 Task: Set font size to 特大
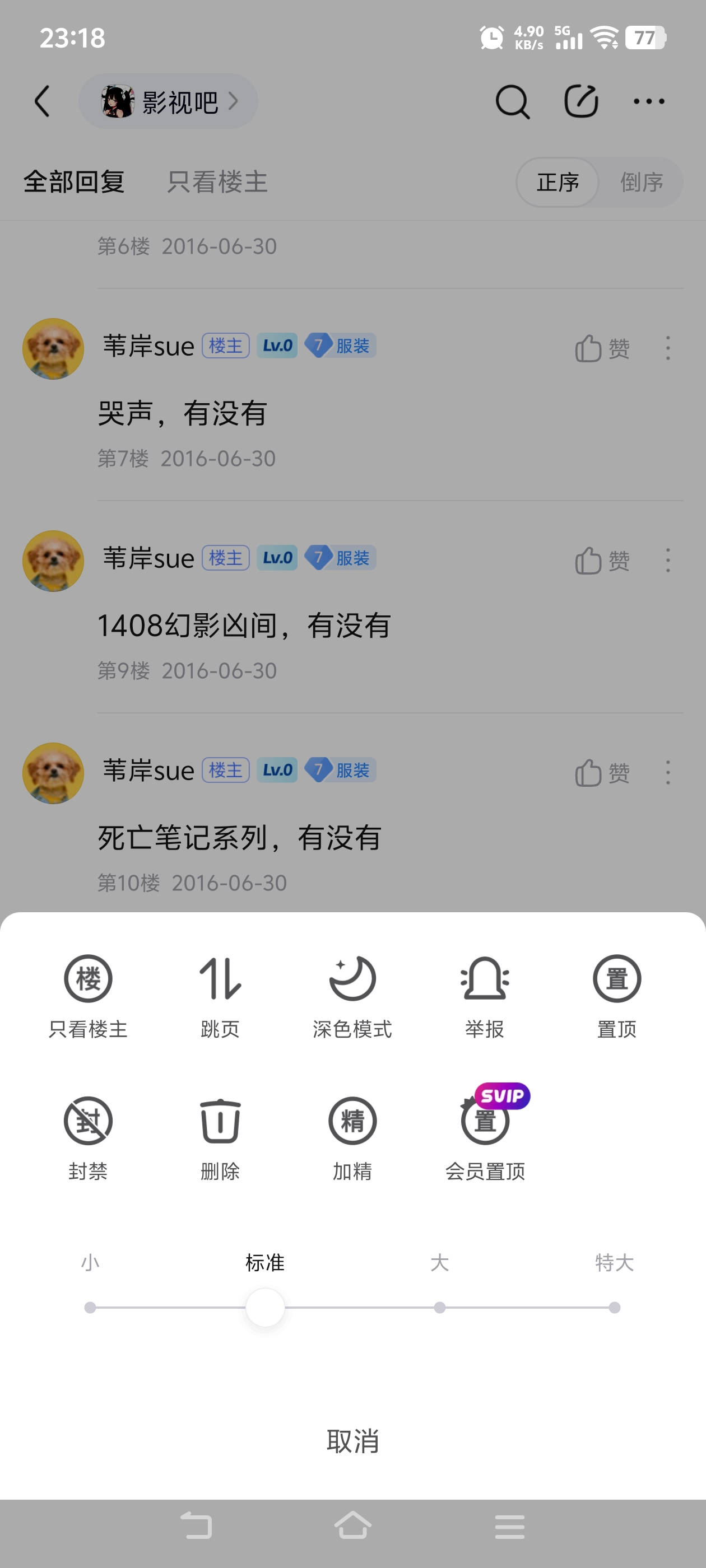[x=614, y=1307]
